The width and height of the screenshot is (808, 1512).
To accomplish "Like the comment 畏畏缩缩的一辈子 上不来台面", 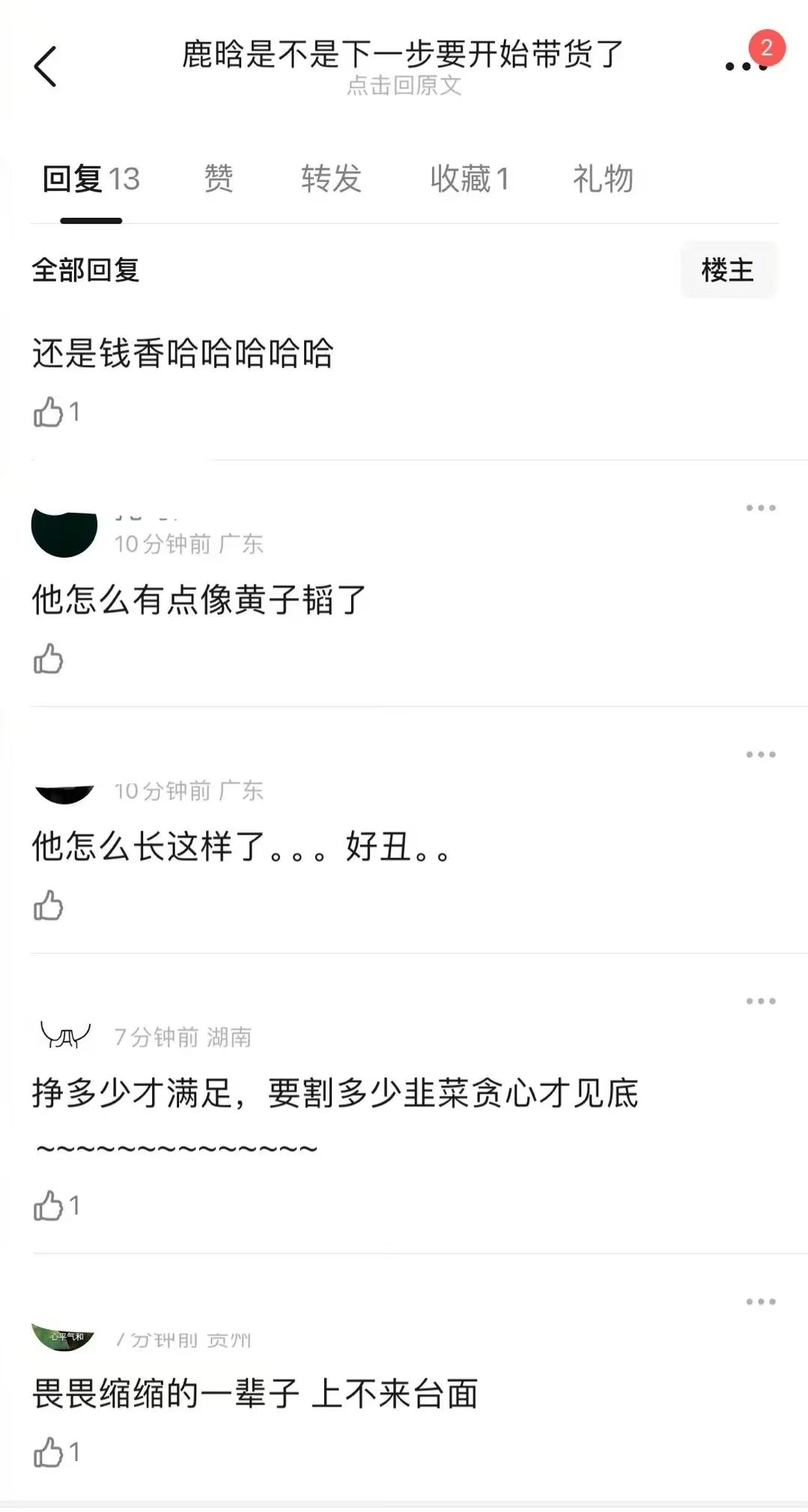I will [x=49, y=1452].
